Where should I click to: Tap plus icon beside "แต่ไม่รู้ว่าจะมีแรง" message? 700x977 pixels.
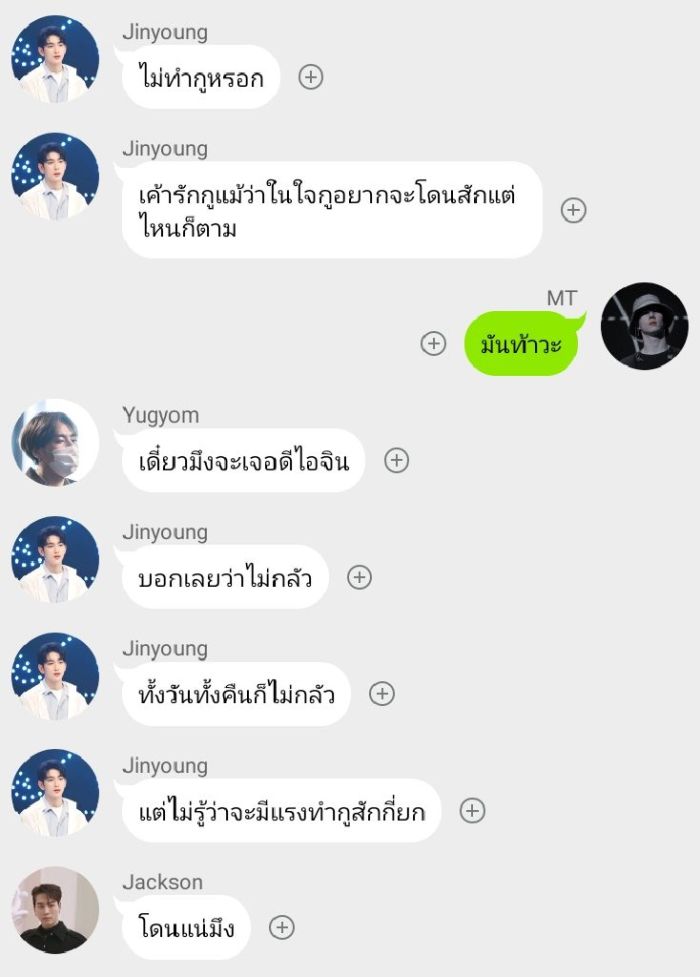[472, 811]
